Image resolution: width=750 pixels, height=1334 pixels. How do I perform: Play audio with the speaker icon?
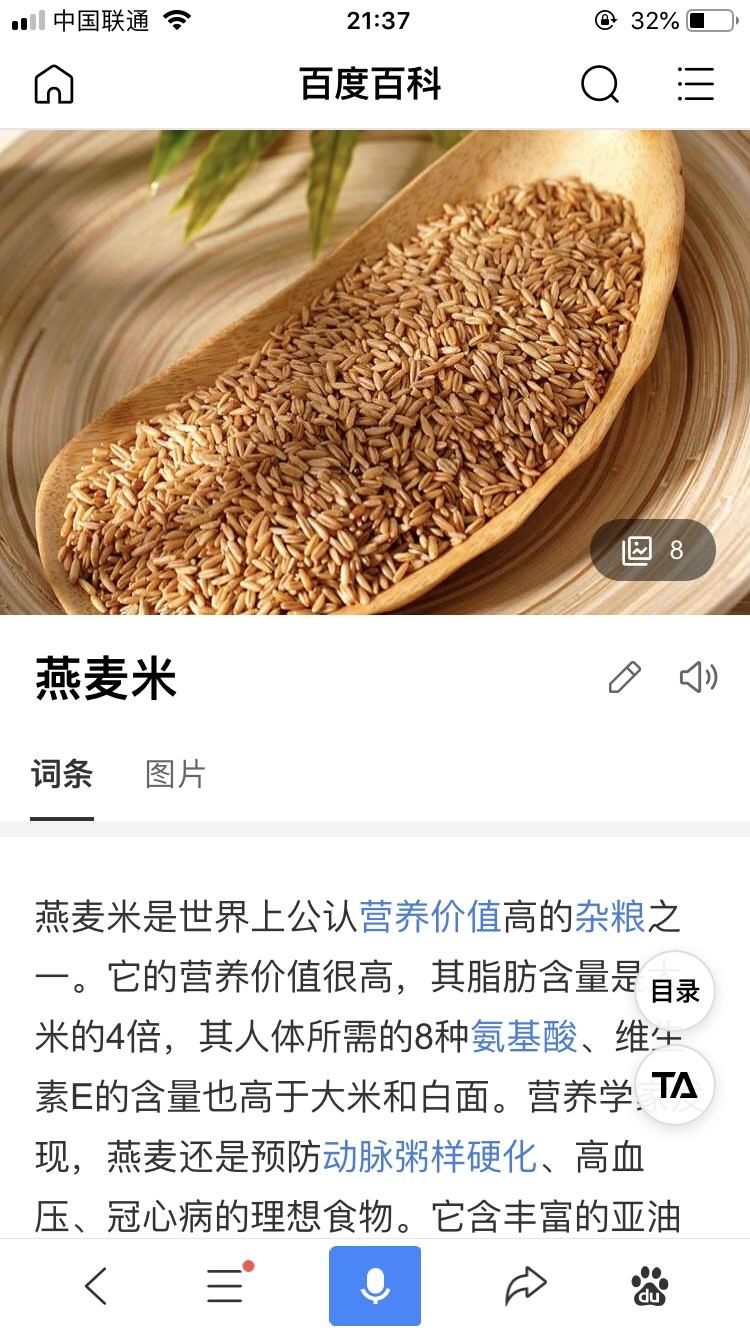point(699,678)
